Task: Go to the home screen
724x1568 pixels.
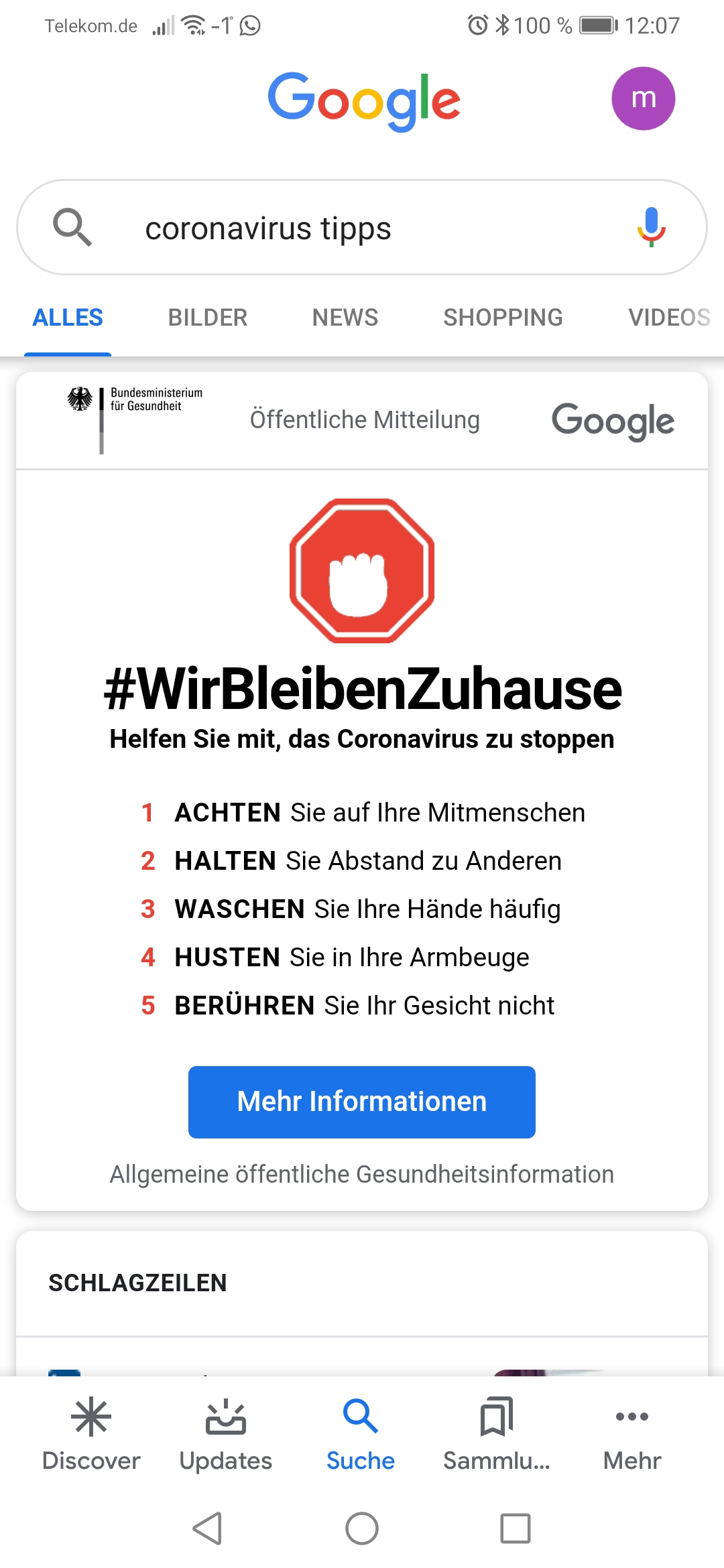Action: coord(362,1528)
